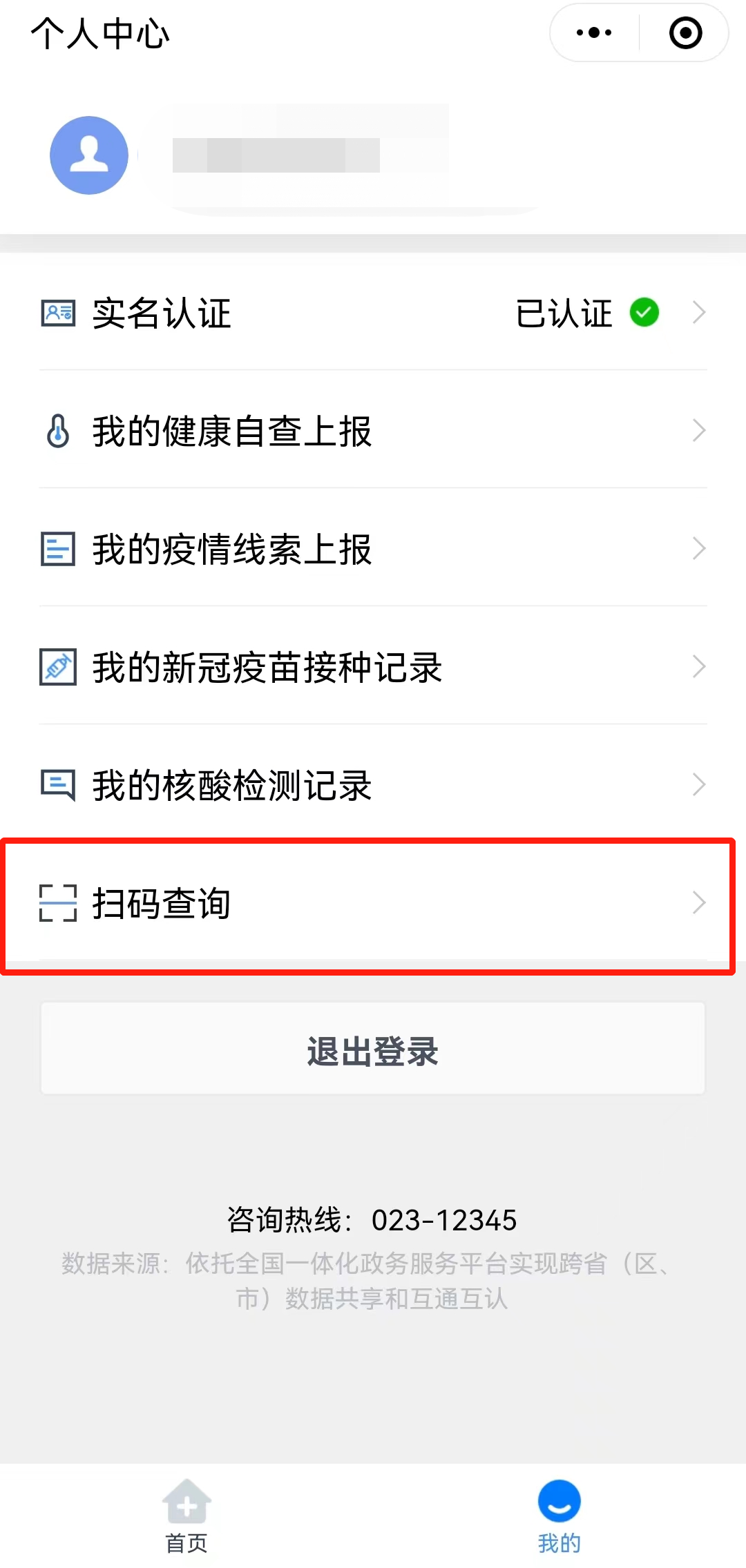Tap 退出登录 to log out

point(373,1050)
